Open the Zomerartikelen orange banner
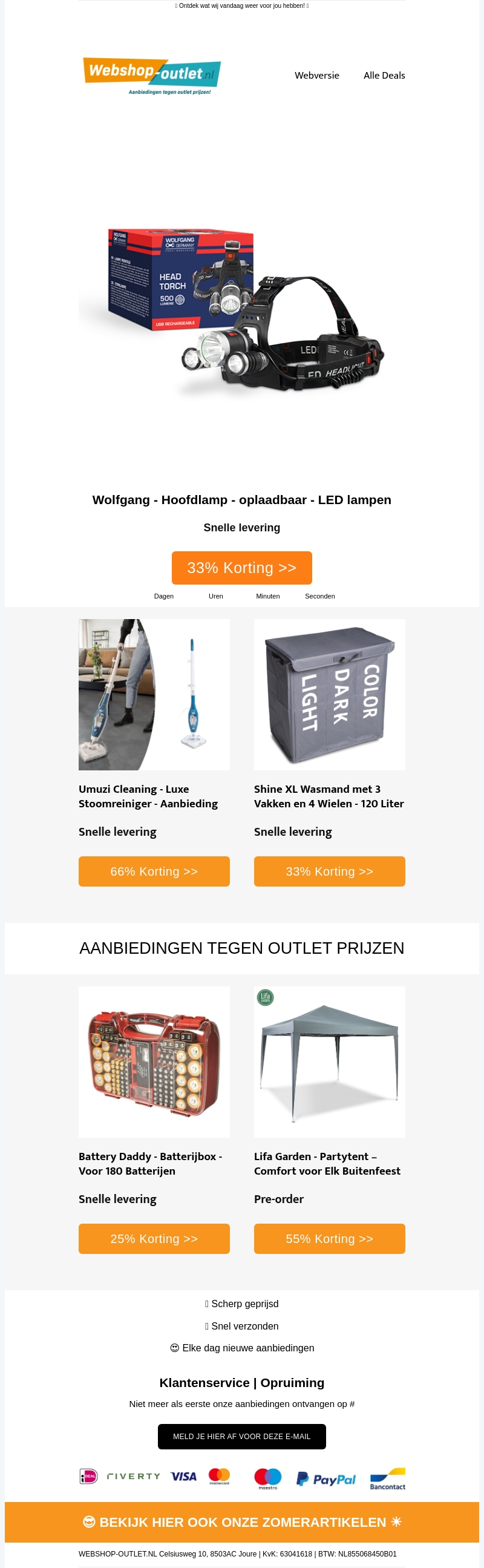The image size is (484, 1568). pos(241,1522)
